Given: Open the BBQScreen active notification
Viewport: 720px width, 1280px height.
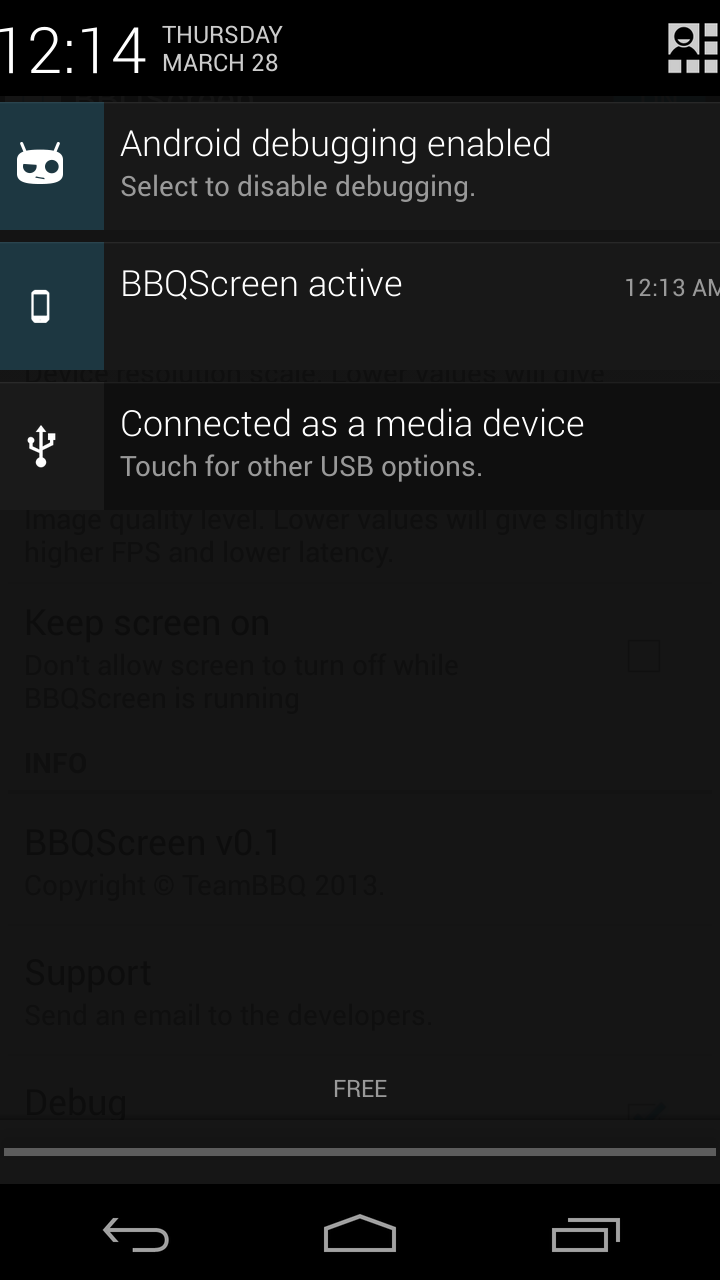Looking at the screenshot, I should click(360, 306).
